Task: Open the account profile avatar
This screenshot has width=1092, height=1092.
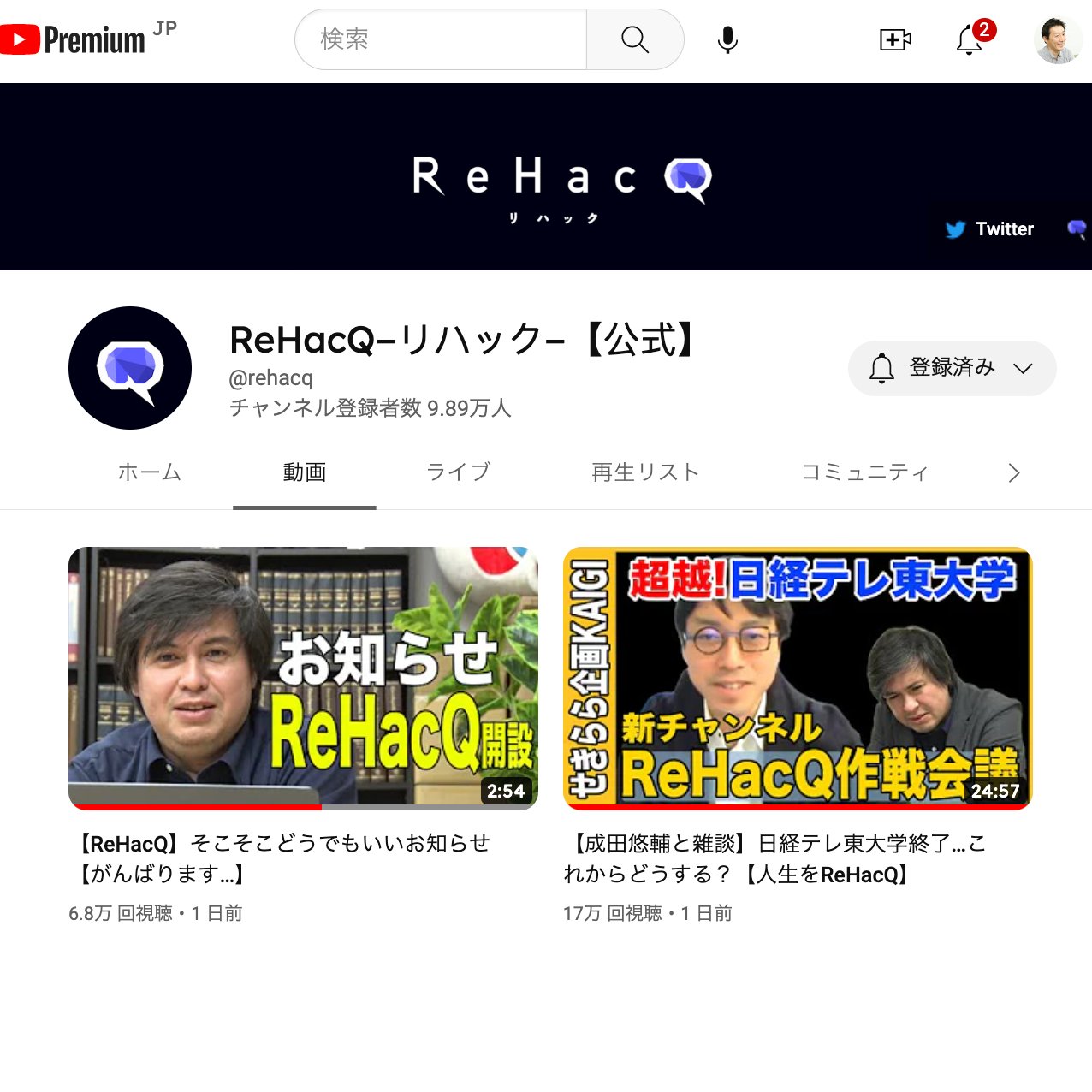Action: [x=1058, y=39]
